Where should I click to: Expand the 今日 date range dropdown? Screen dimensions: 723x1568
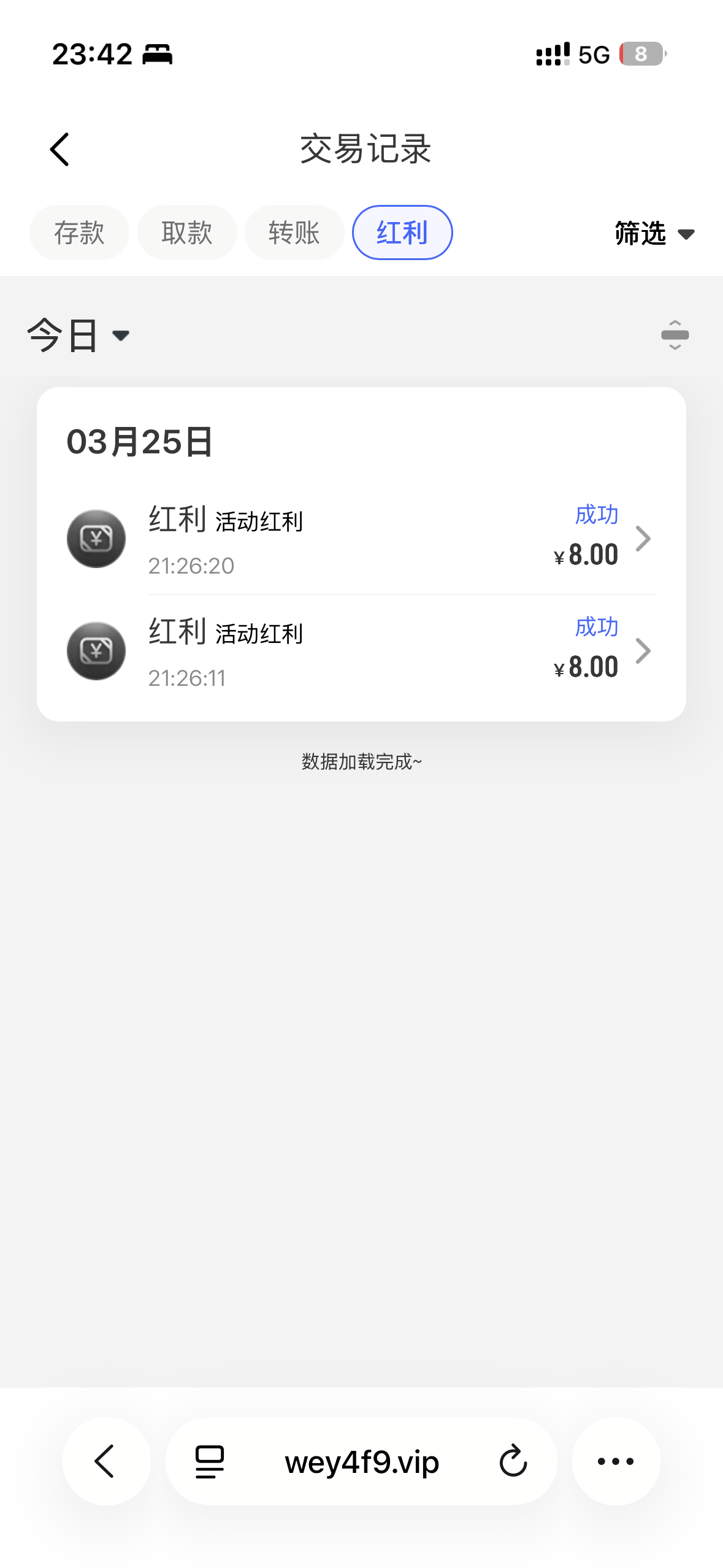click(x=78, y=335)
